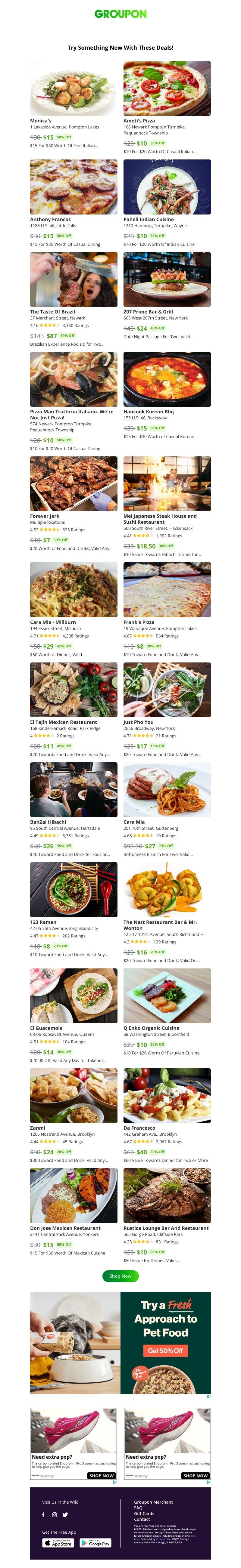Go to the Gift Cards page

144,1513
